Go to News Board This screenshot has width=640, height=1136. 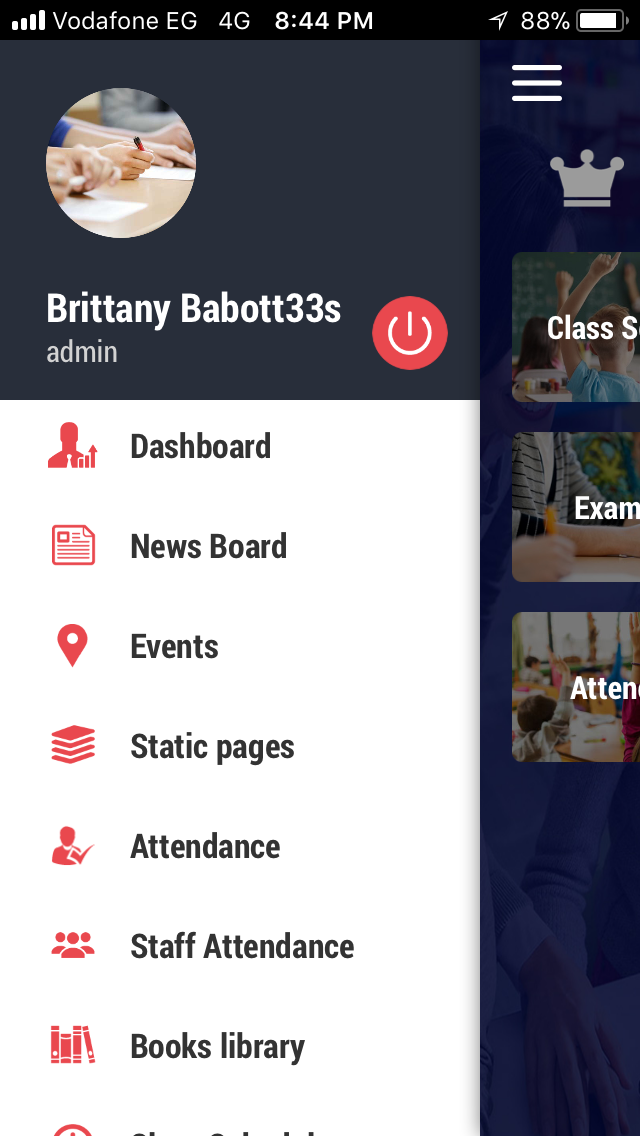coord(240,546)
